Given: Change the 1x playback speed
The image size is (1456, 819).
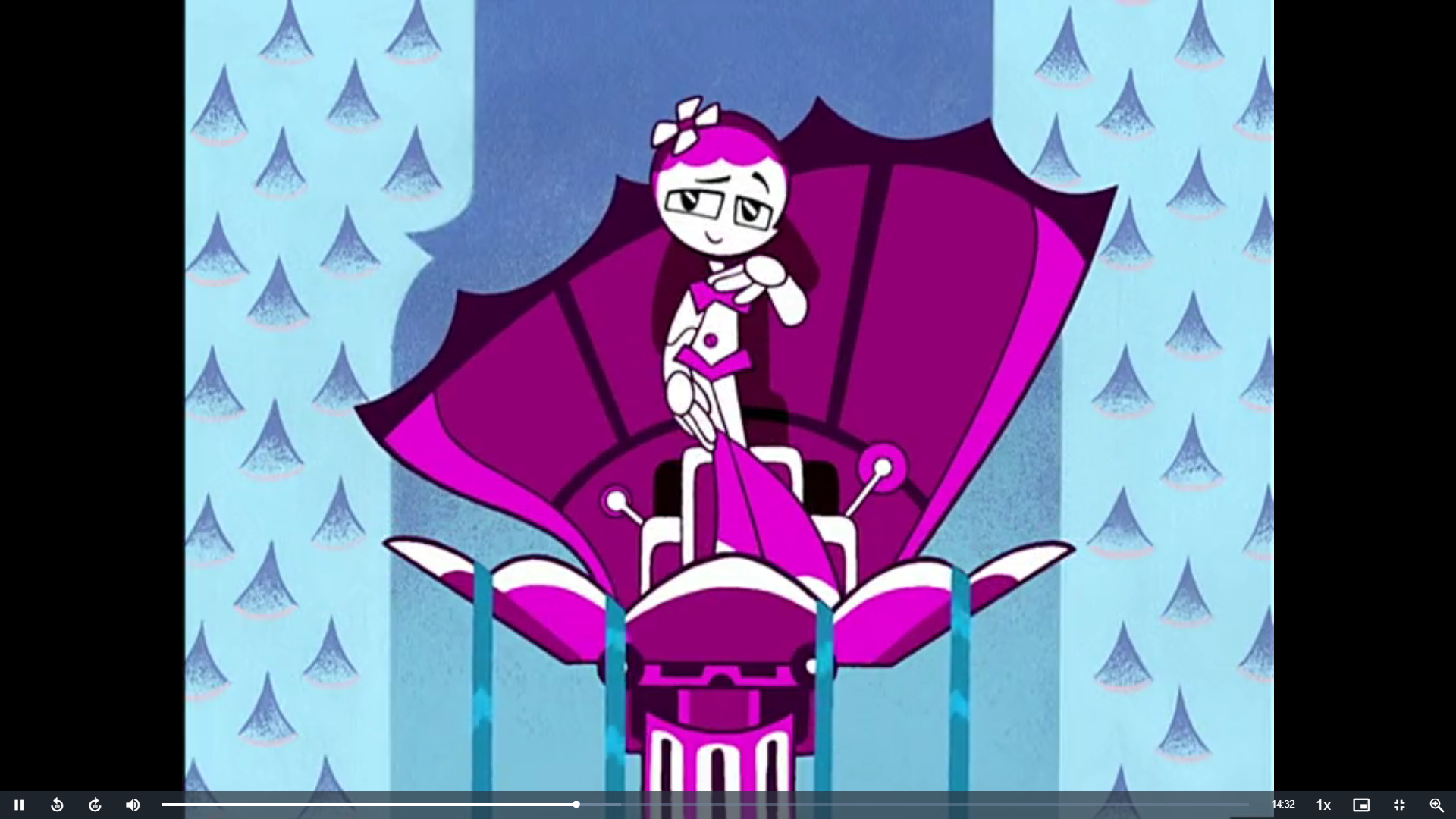Looking at the screenshot, I should [1323, 805].
